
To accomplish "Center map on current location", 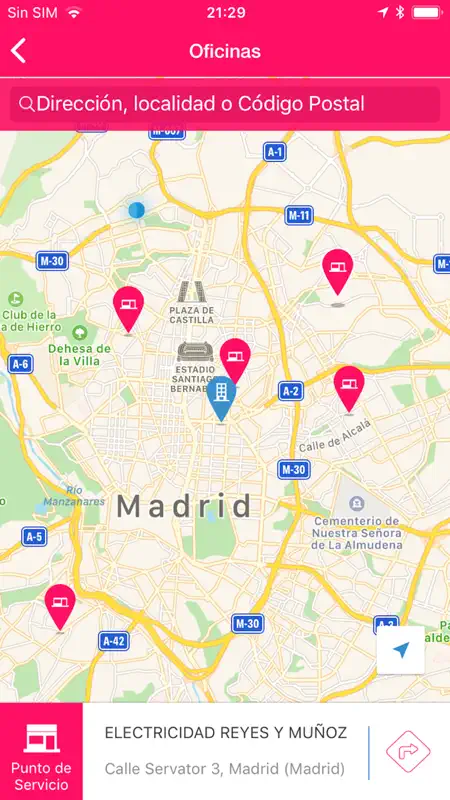I will coord(401,650).
